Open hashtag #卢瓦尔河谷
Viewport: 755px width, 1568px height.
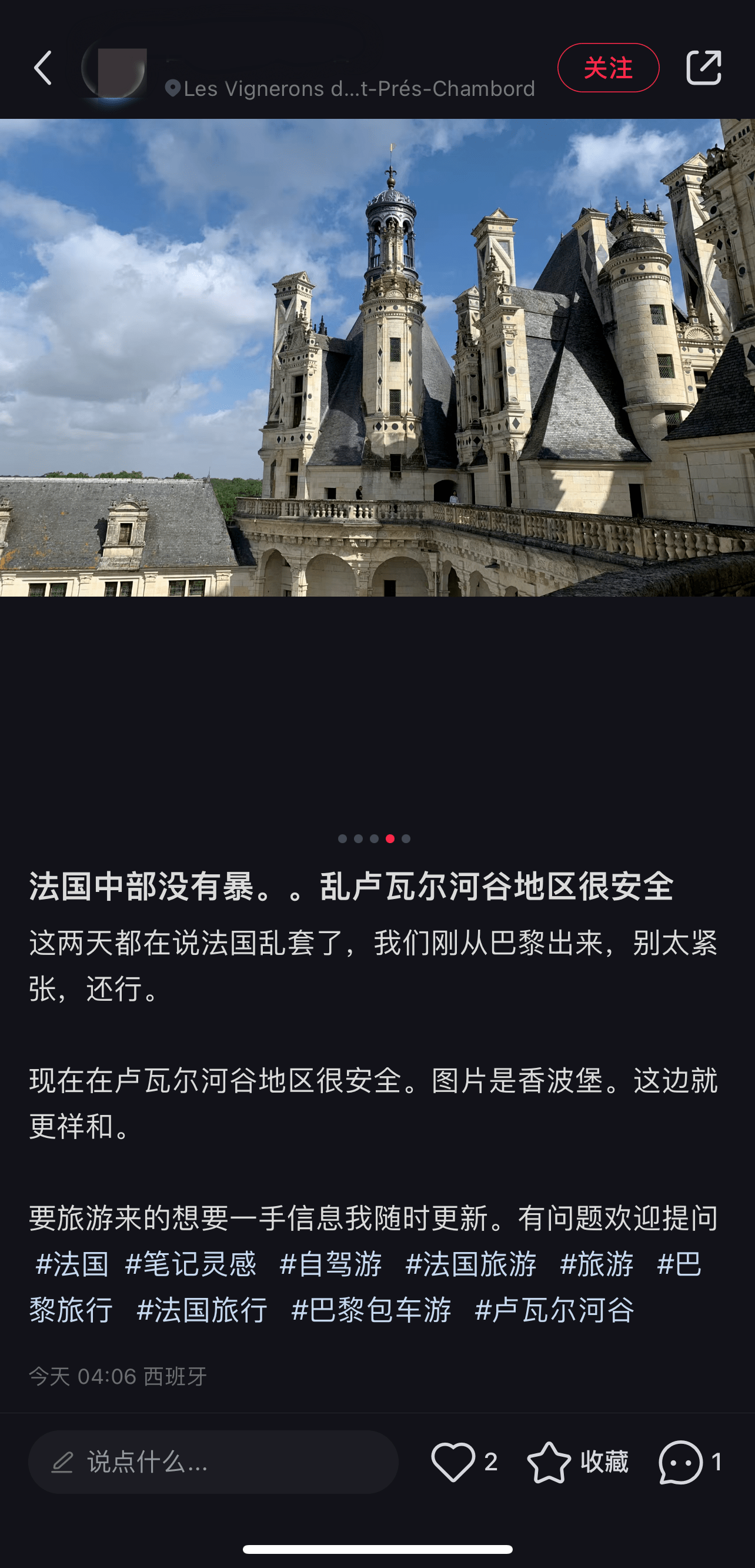point(554,1310)
